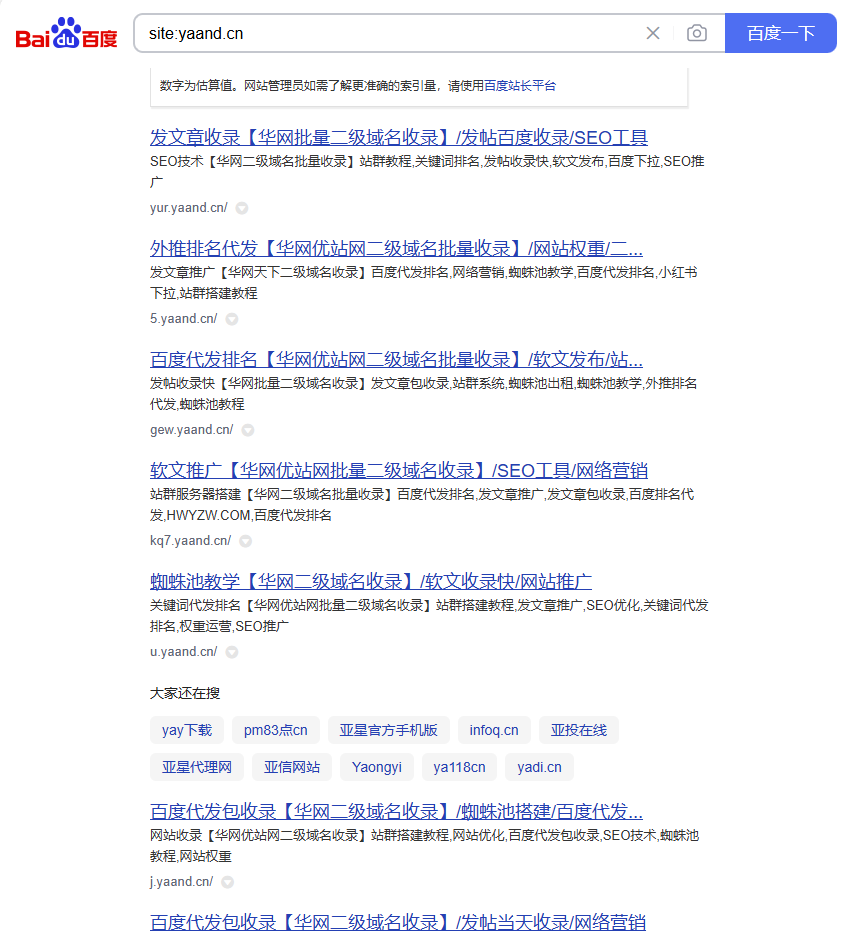Viewport: 843px width, 932px height.
Task: Select the infoq.cn suggestion chip
Action: [x=494, y=730]
